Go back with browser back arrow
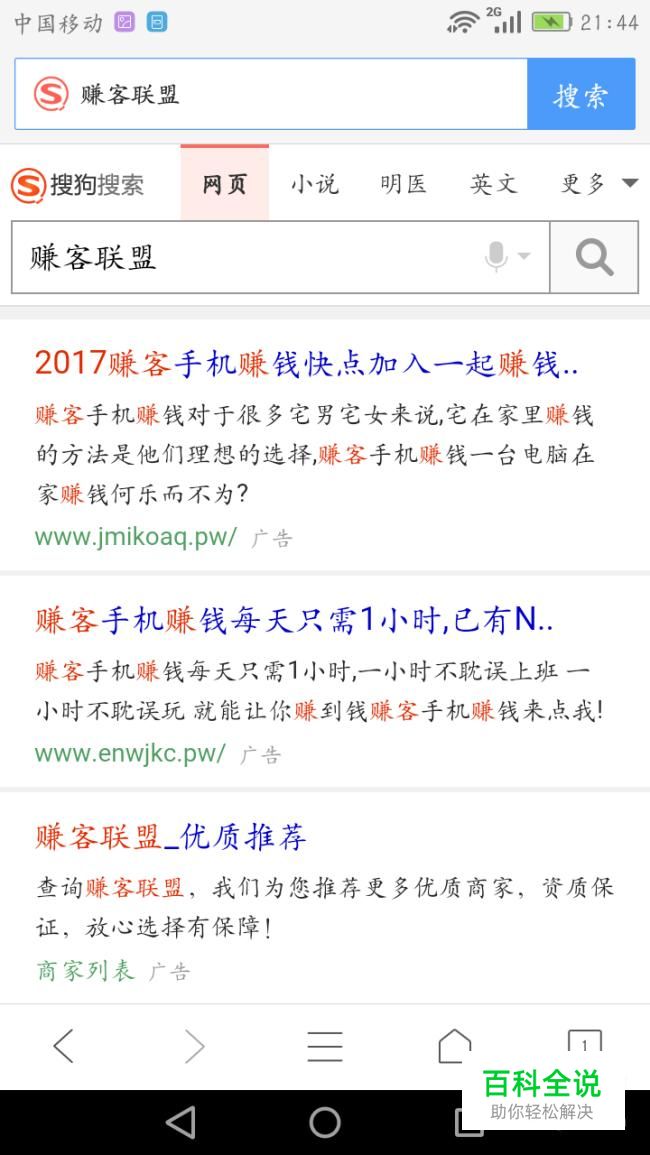This screenshot has height=1155, width=650. [x=64, y=1046]
